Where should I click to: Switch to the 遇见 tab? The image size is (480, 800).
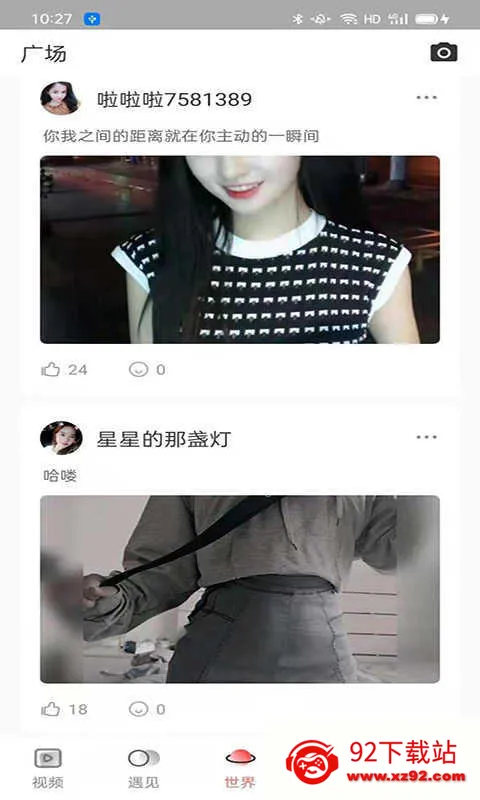tap(143, 768)
